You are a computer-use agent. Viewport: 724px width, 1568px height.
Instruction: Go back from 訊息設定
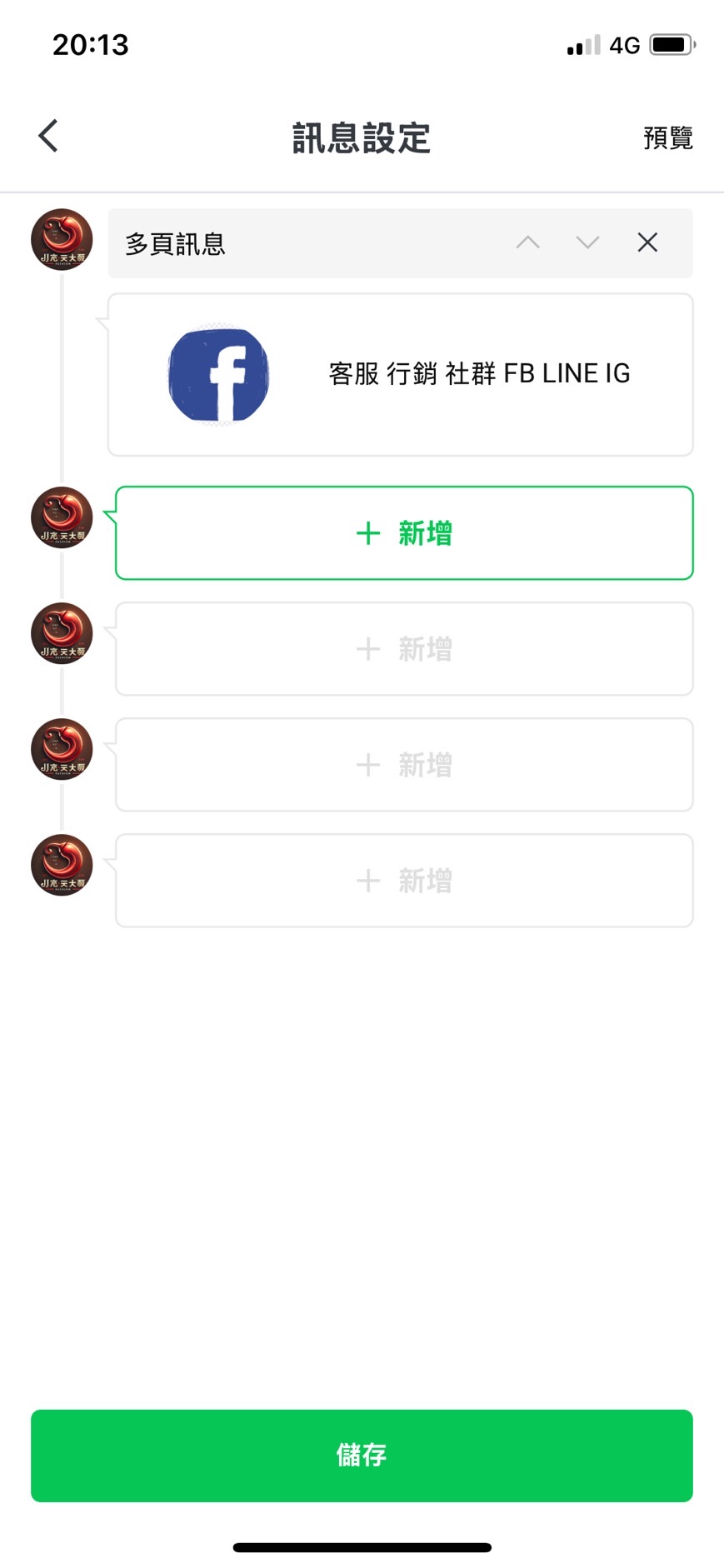pyautogui.click(x=48, y=136)
